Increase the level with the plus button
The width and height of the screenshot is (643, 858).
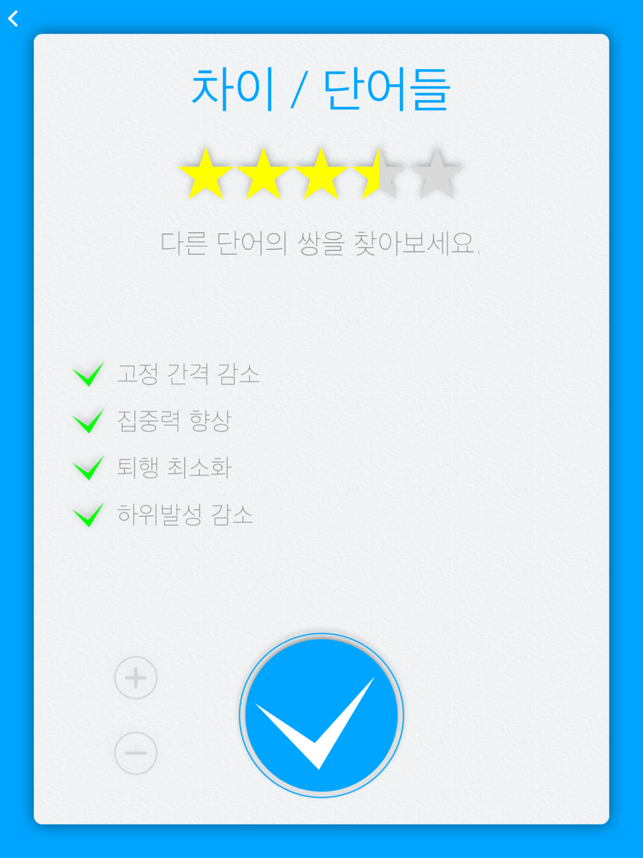coord(136,679)
